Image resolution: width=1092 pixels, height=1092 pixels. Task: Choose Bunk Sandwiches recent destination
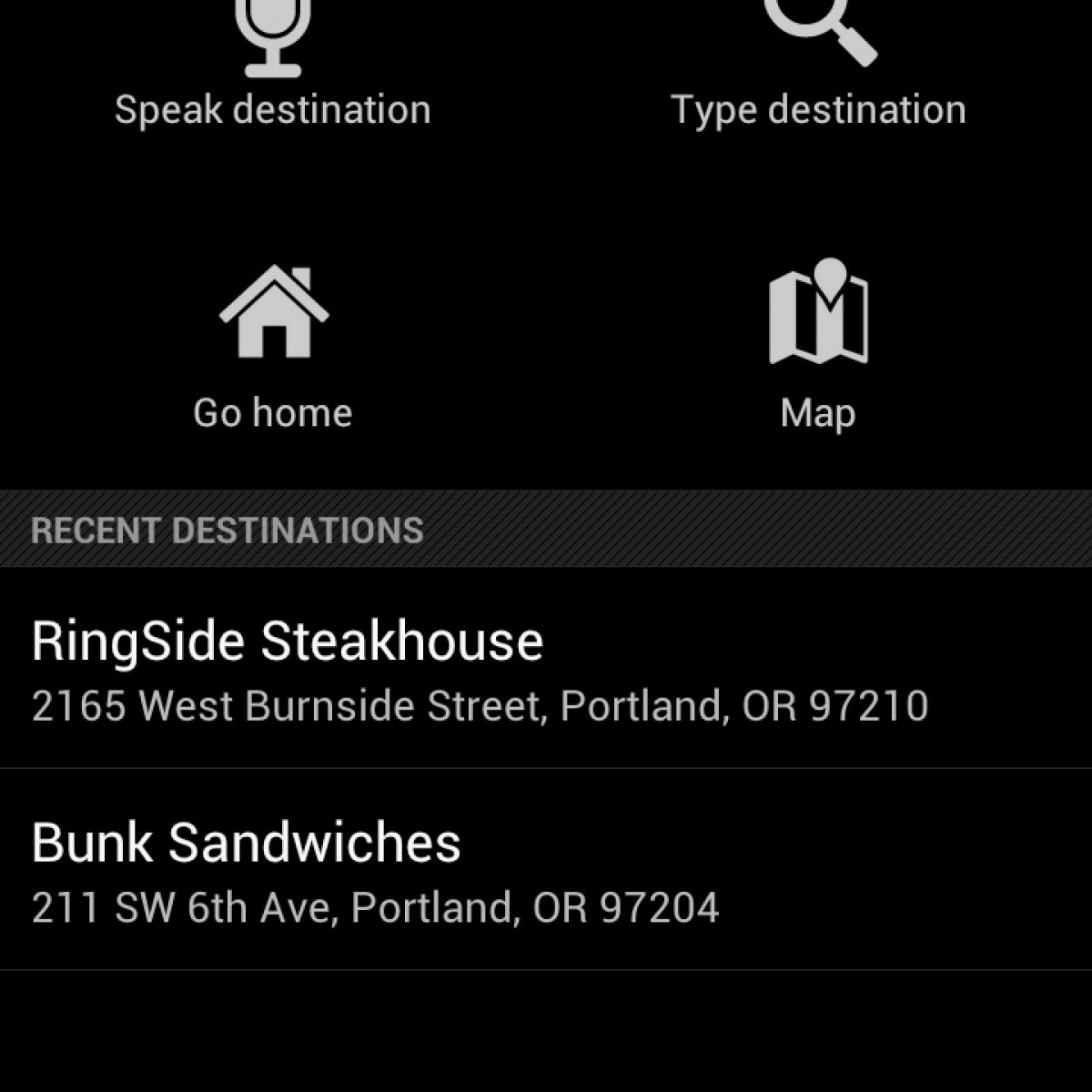tap(375, 870)
